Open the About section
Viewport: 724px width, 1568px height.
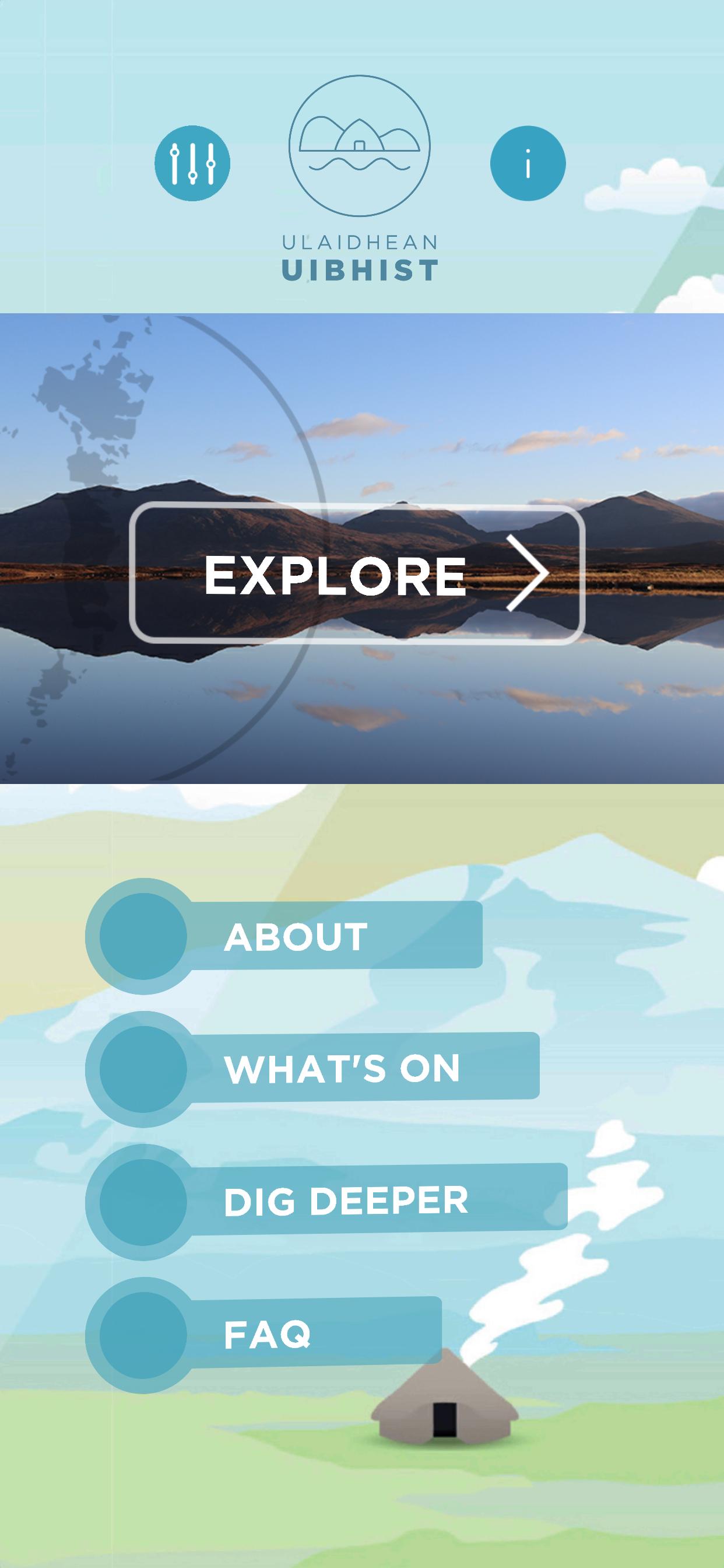coord(296,936)
